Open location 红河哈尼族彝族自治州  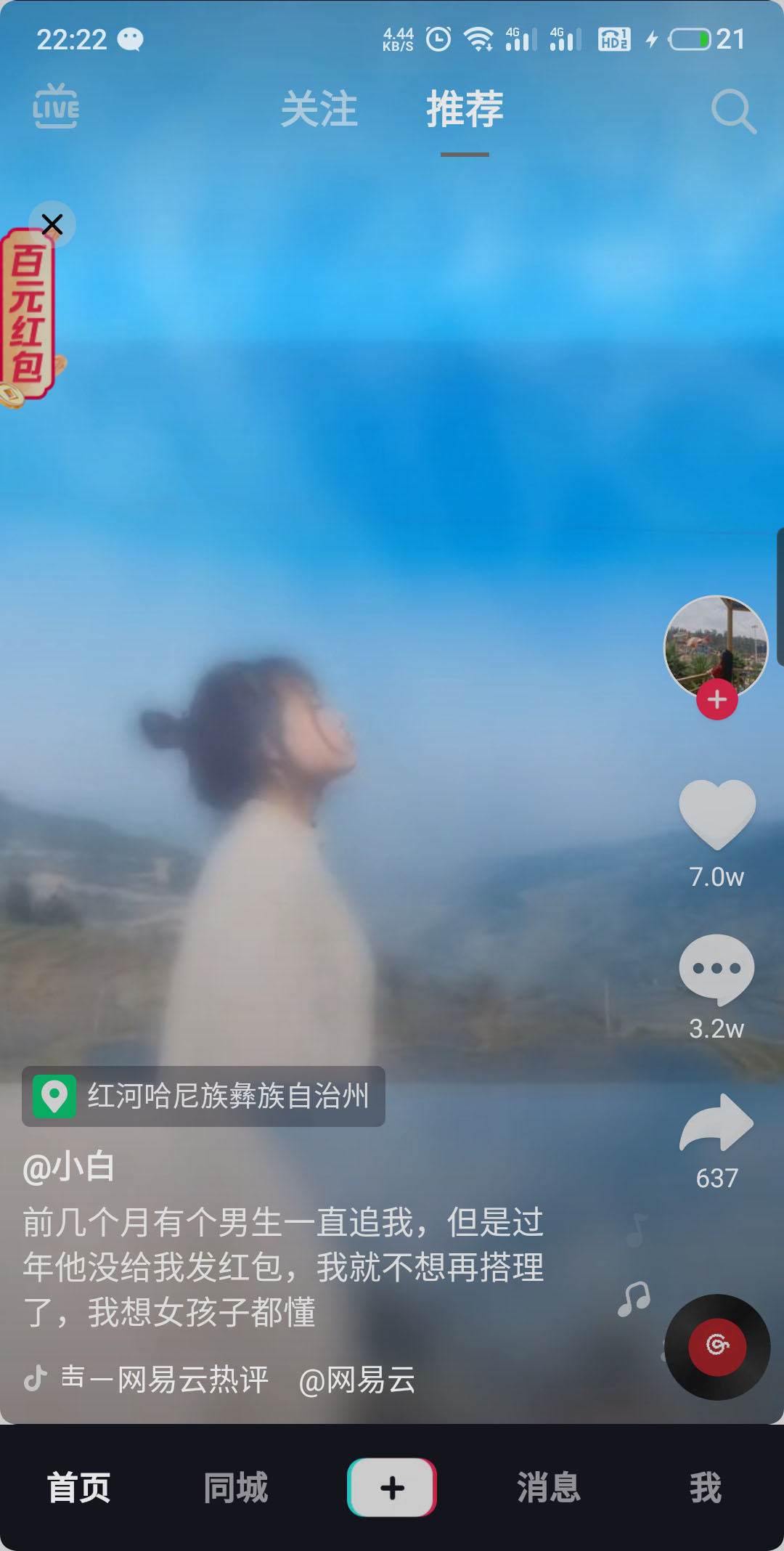tap(203, 1096)
